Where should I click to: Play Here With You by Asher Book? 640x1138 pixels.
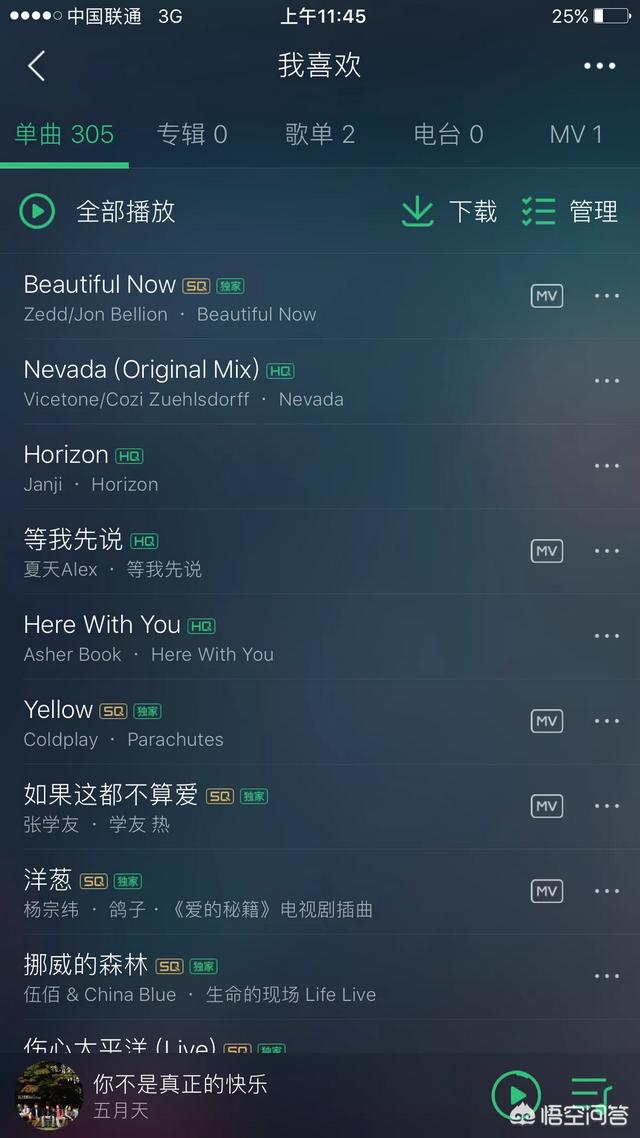tap(200, 638)
